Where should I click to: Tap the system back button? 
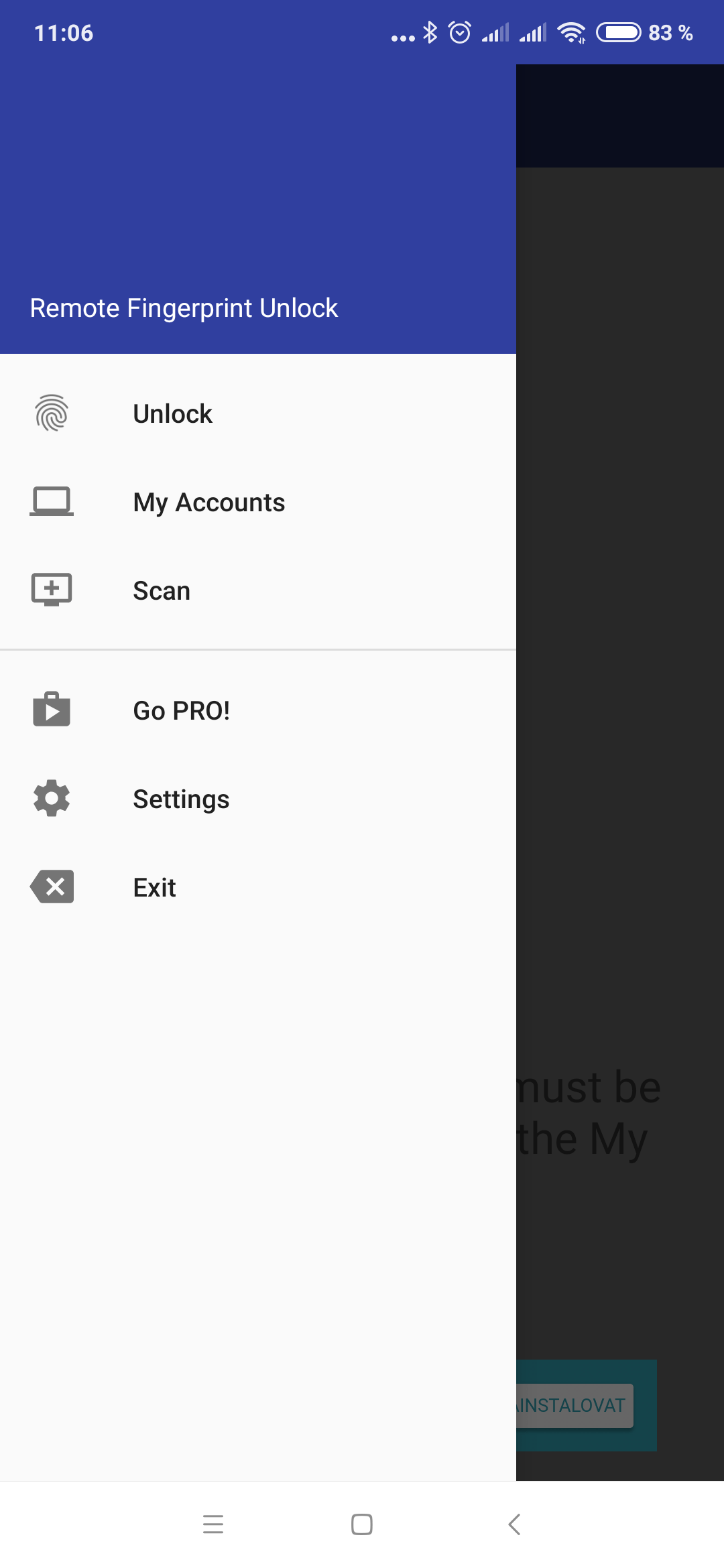pos(514,1524)
